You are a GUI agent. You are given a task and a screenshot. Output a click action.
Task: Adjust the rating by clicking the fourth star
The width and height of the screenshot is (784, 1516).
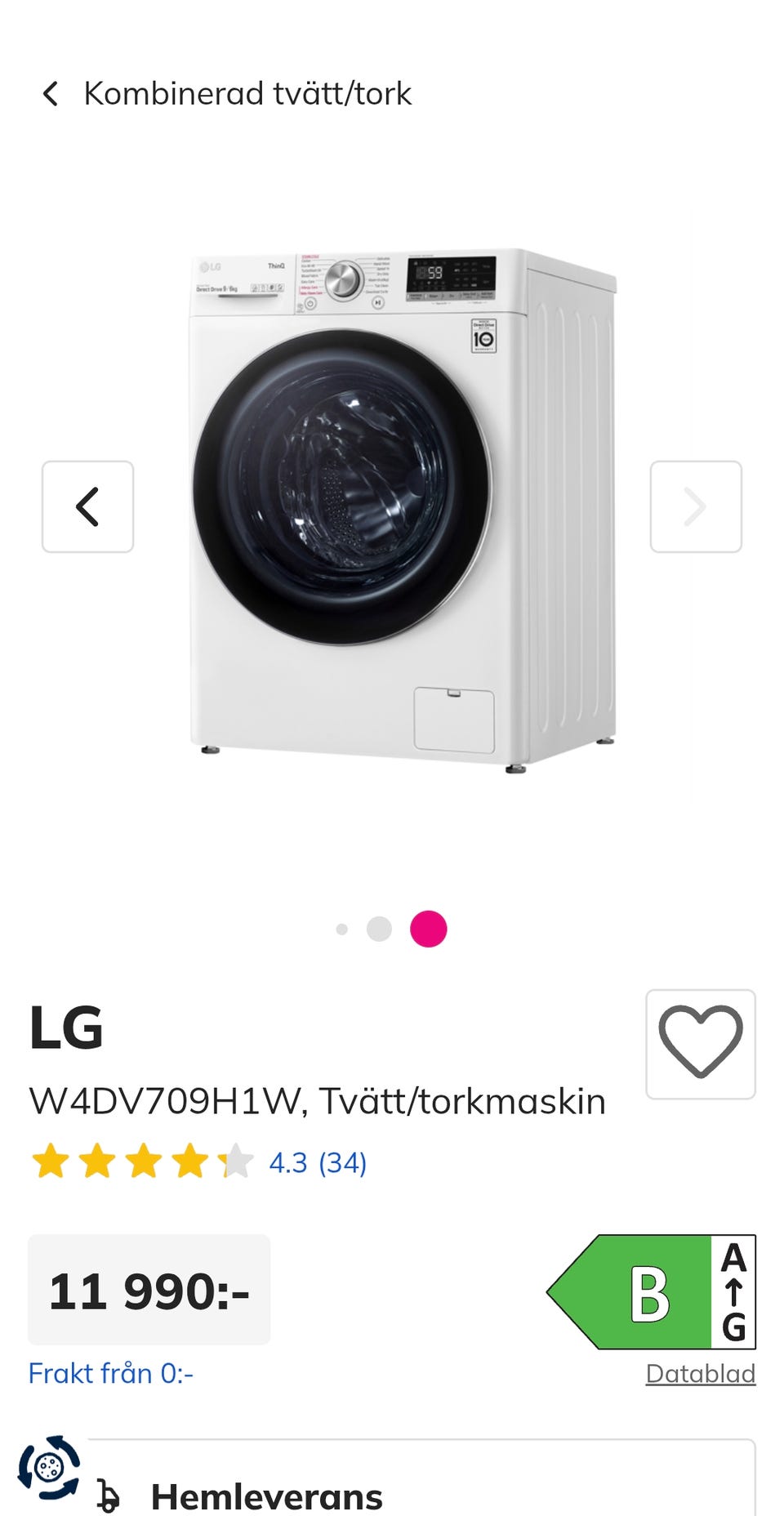coord(190,1162)
